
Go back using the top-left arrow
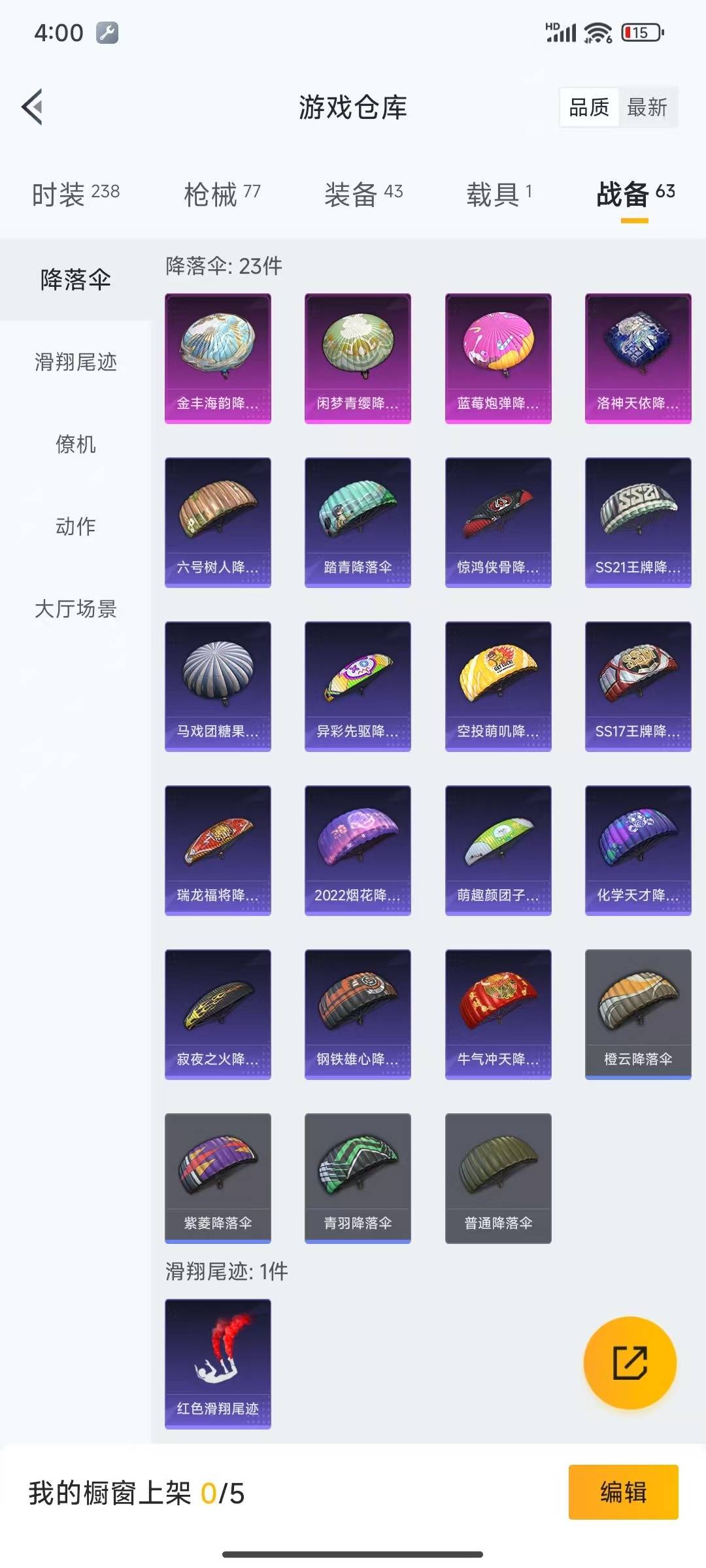click(x=33, y=106)
